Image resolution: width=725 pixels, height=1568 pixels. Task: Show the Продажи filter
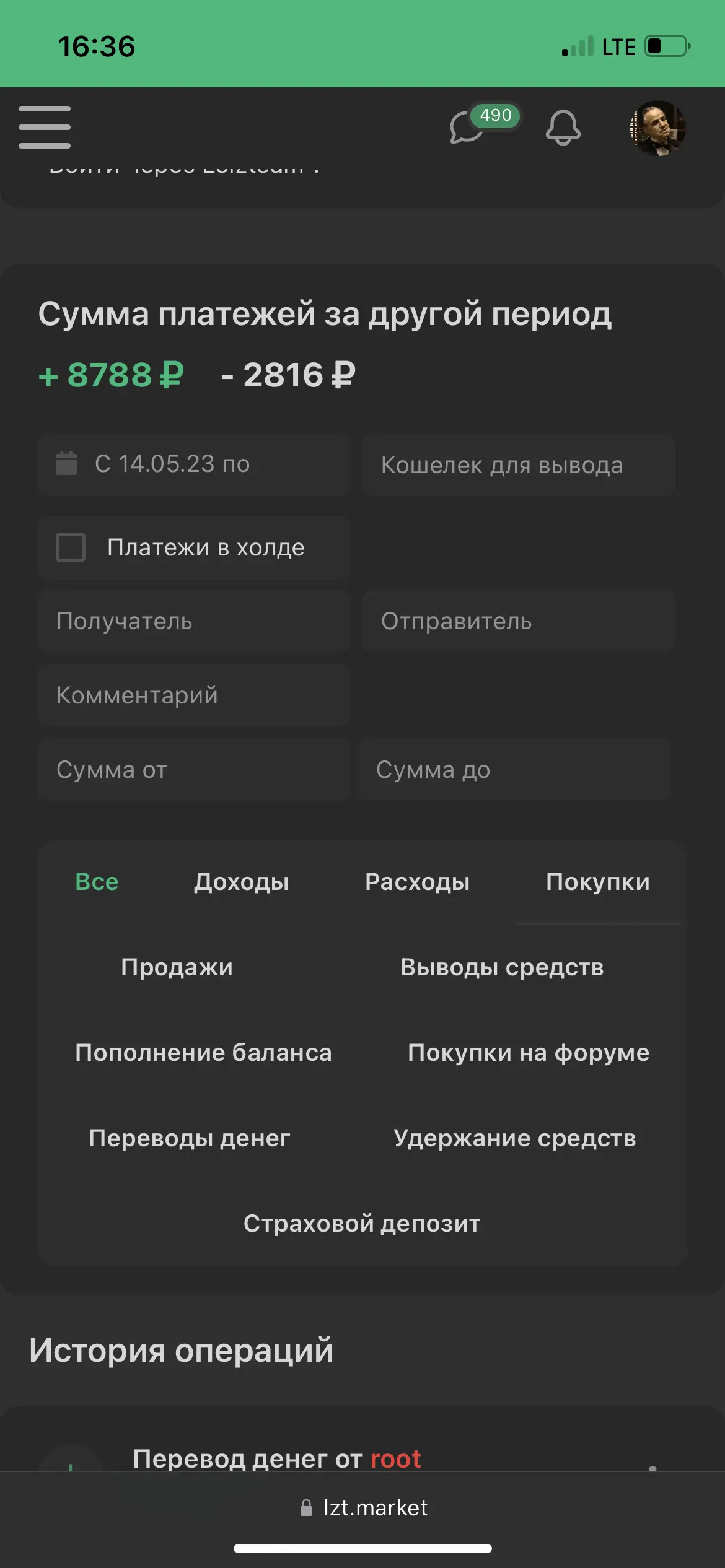click(x=177, y=967)
